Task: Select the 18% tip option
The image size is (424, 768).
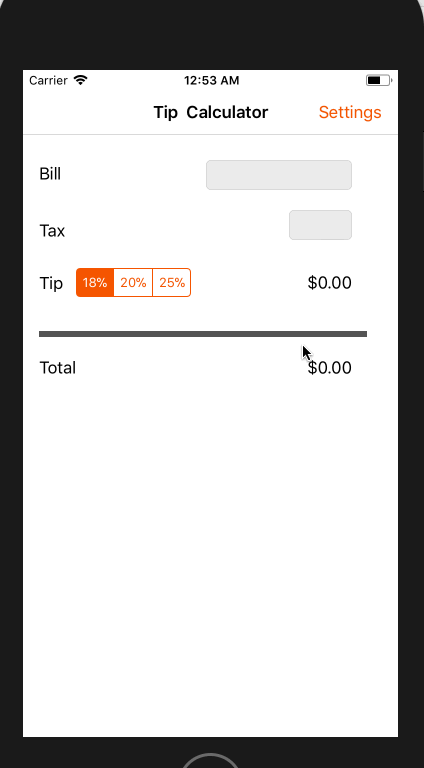Action: 95,283
